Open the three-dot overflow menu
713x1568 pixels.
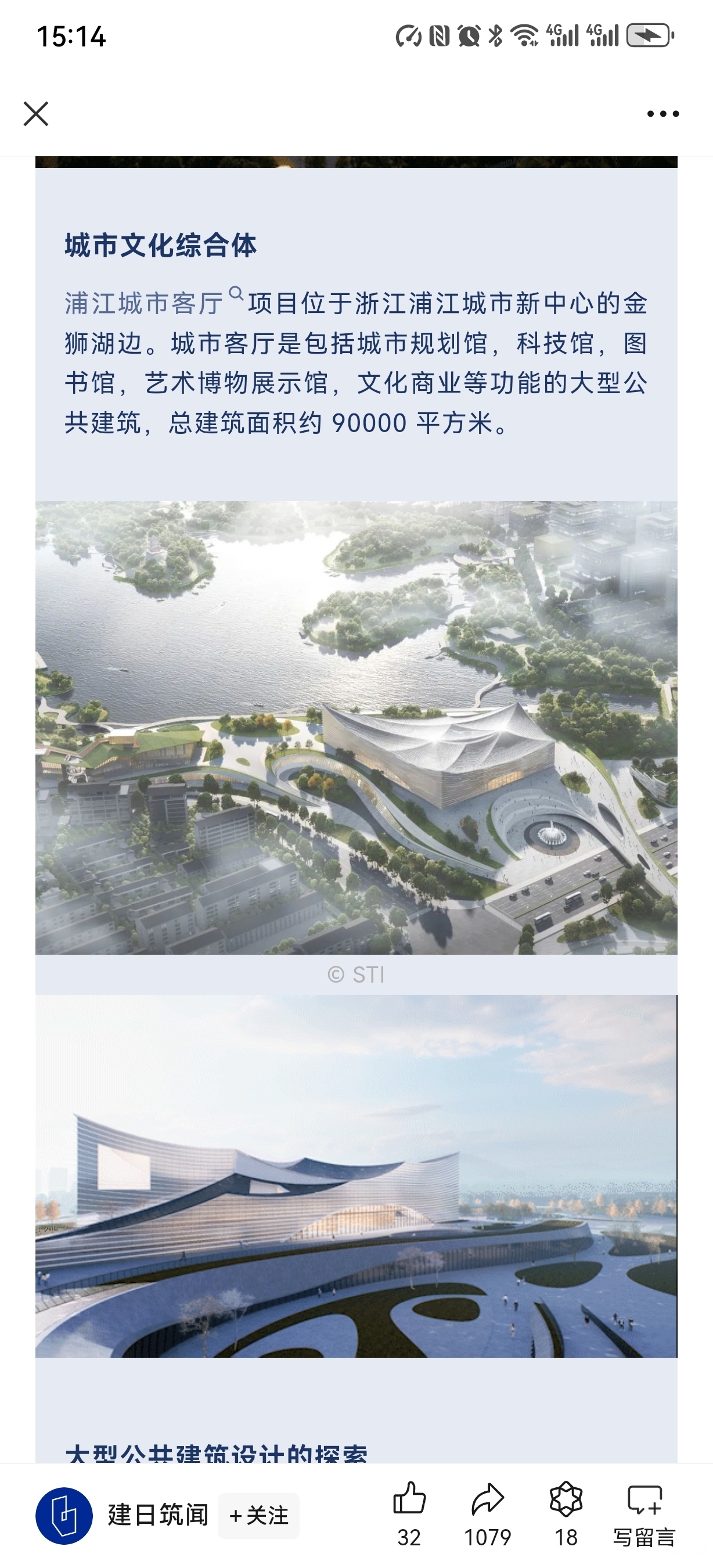pos(662,114)
